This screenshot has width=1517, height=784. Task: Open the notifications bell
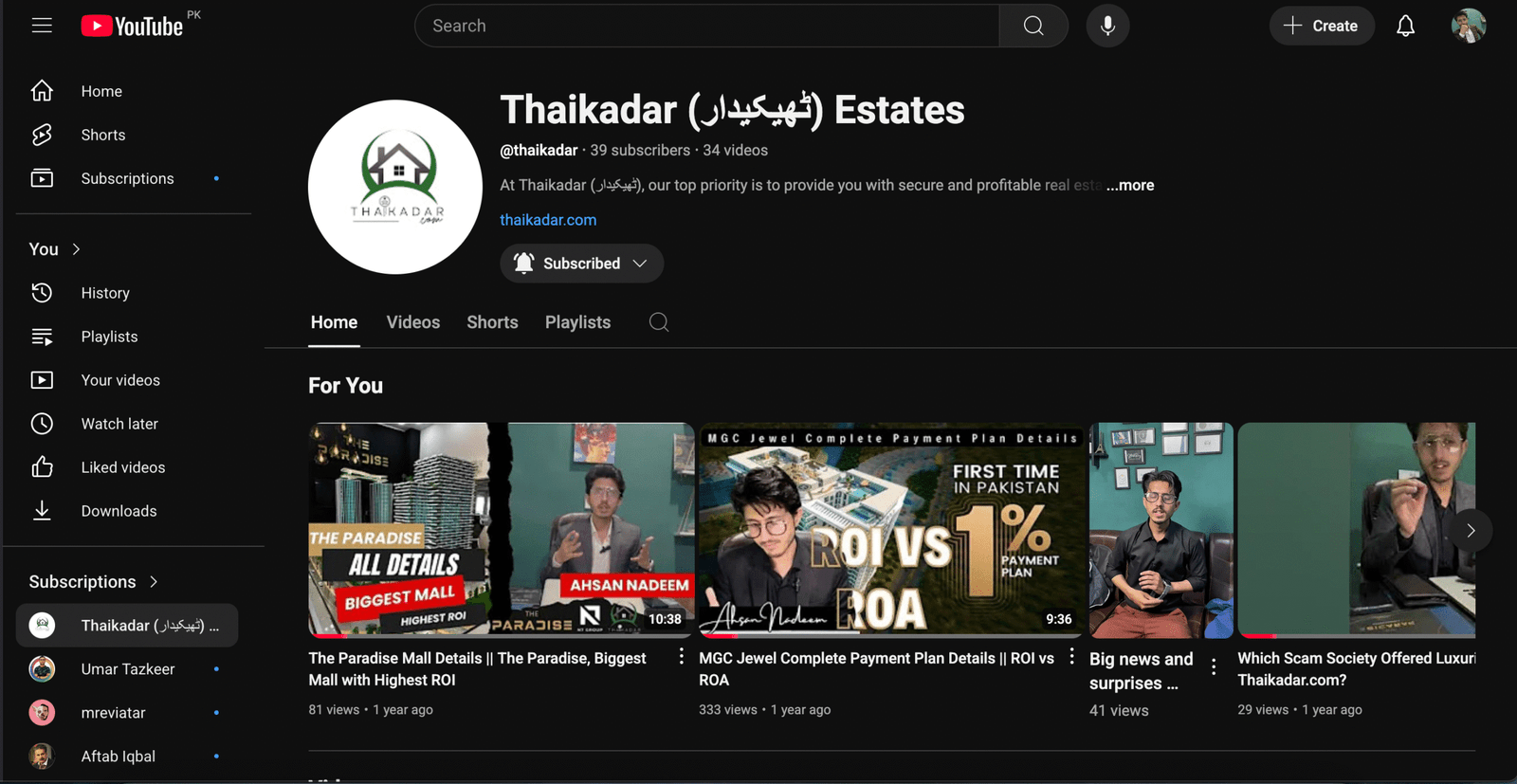click(1405, 26)
